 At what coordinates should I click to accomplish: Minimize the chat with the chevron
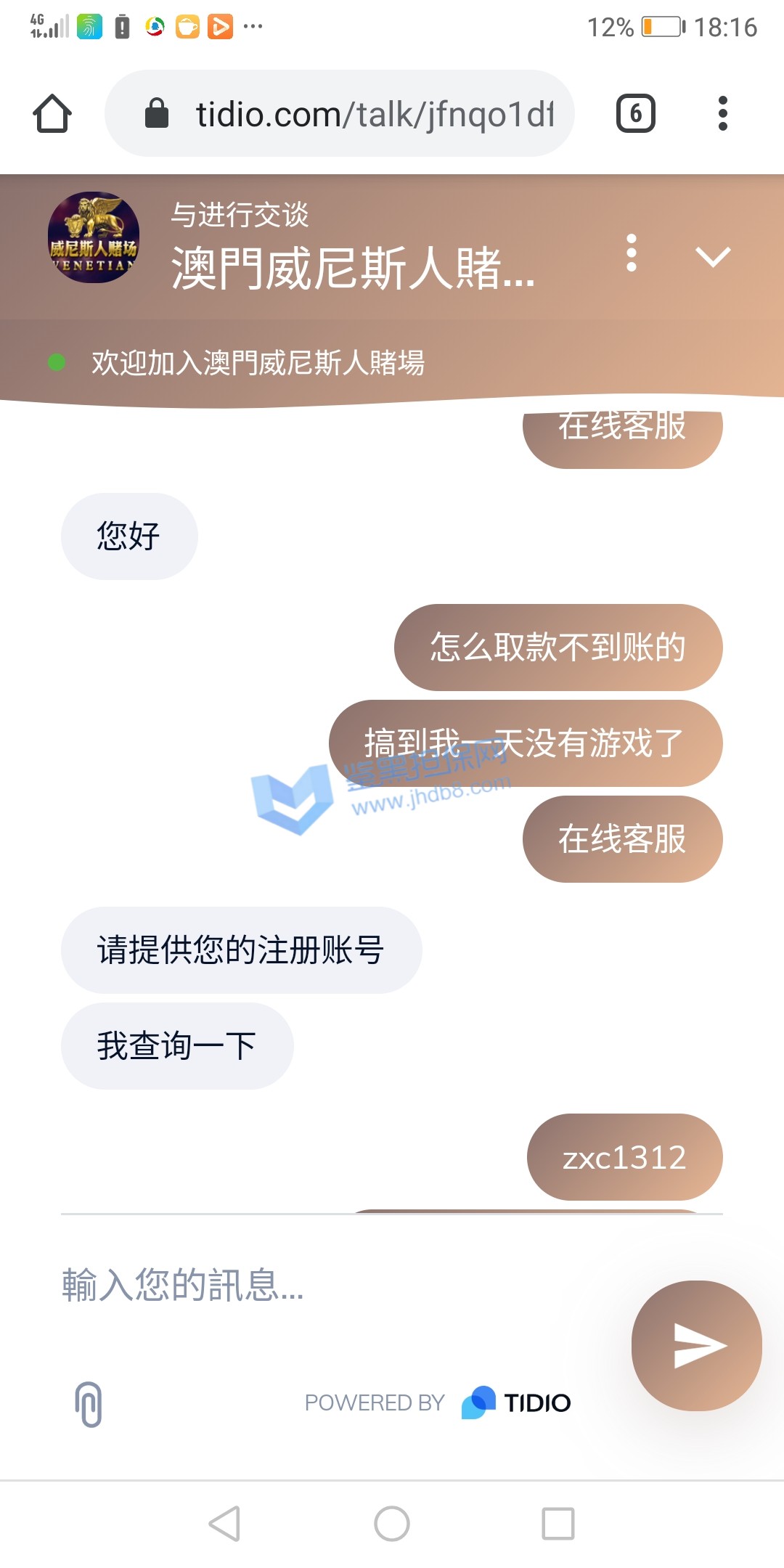point(712,256)
